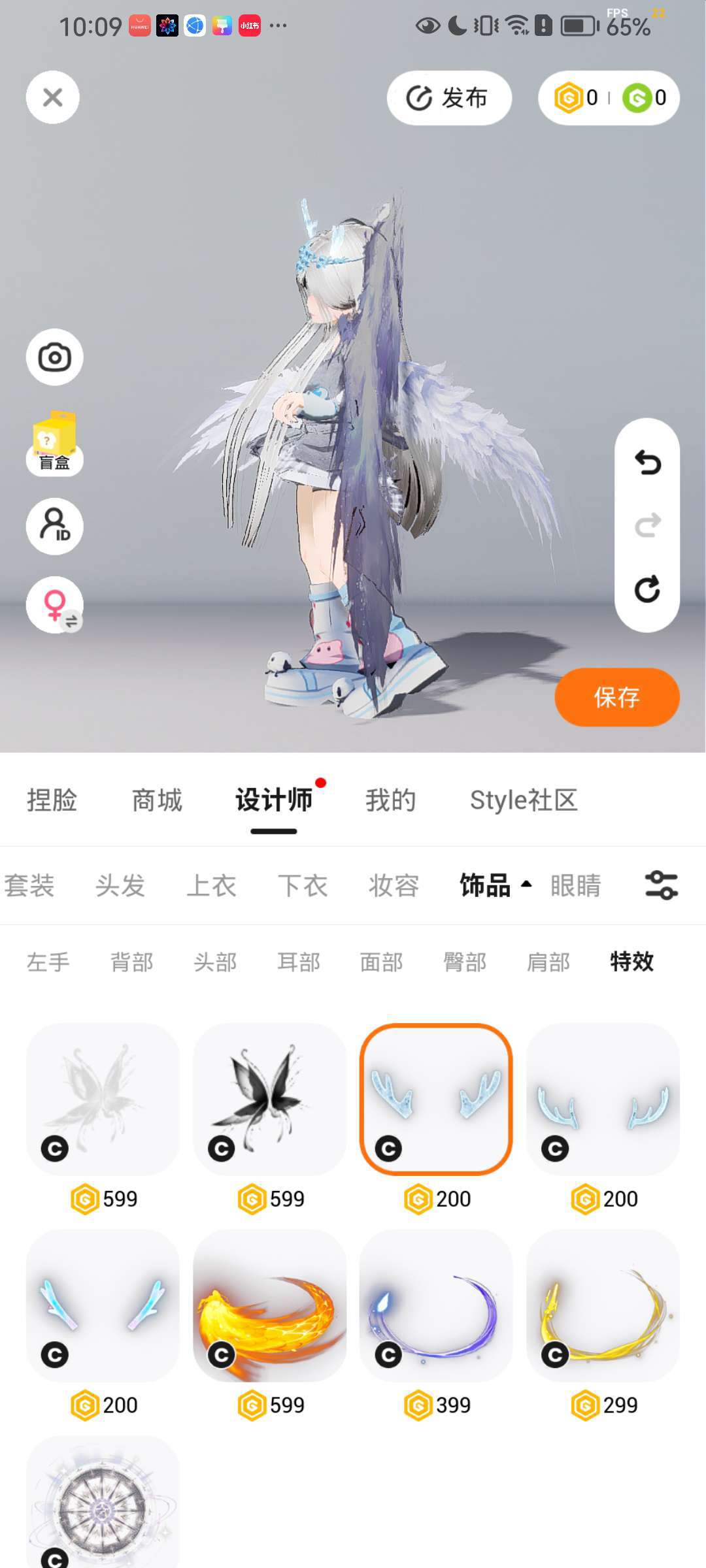Open the filter settings icon
The height and width of the screenshot is (1568, 706).
click(x=661, y=886)
